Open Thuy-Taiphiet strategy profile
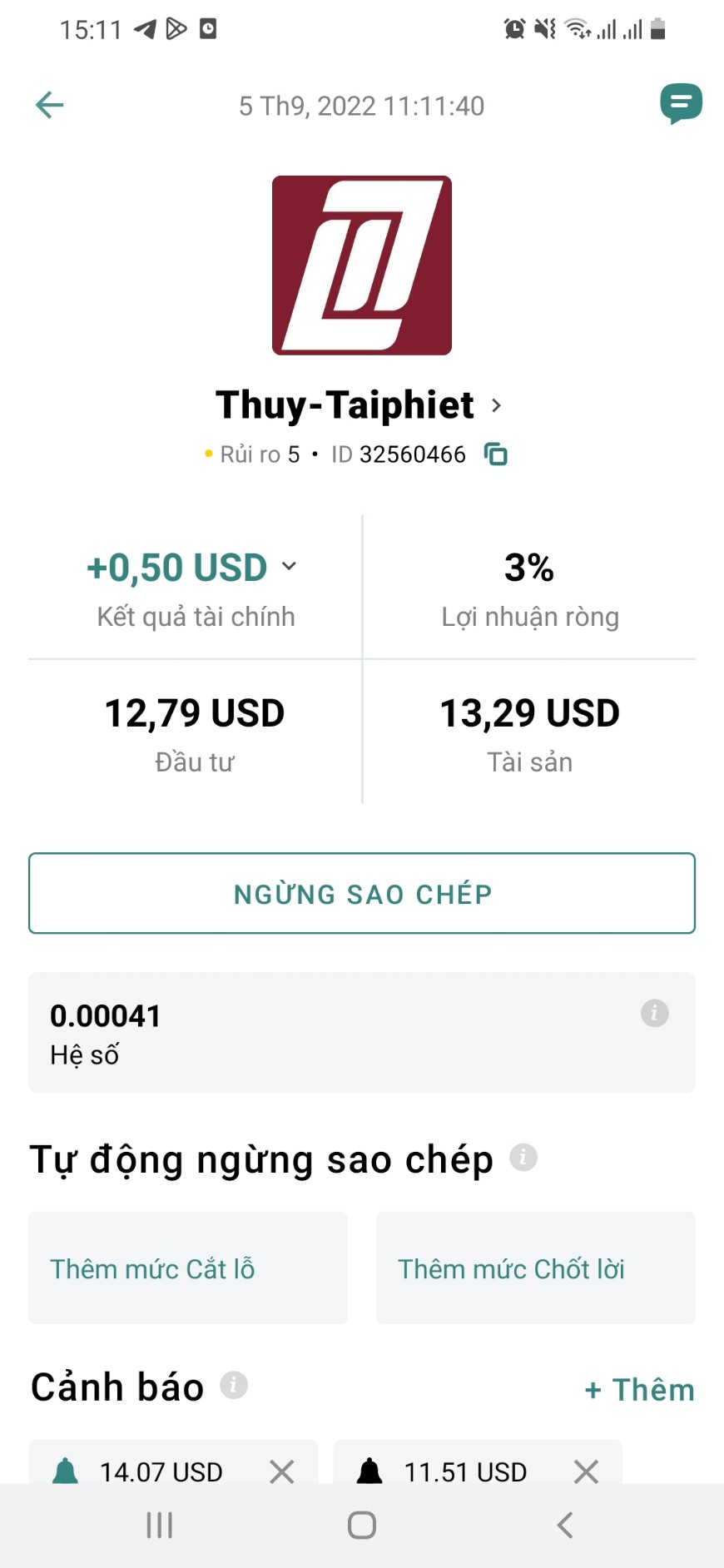The image size is (724, 1568). [360, 405]
